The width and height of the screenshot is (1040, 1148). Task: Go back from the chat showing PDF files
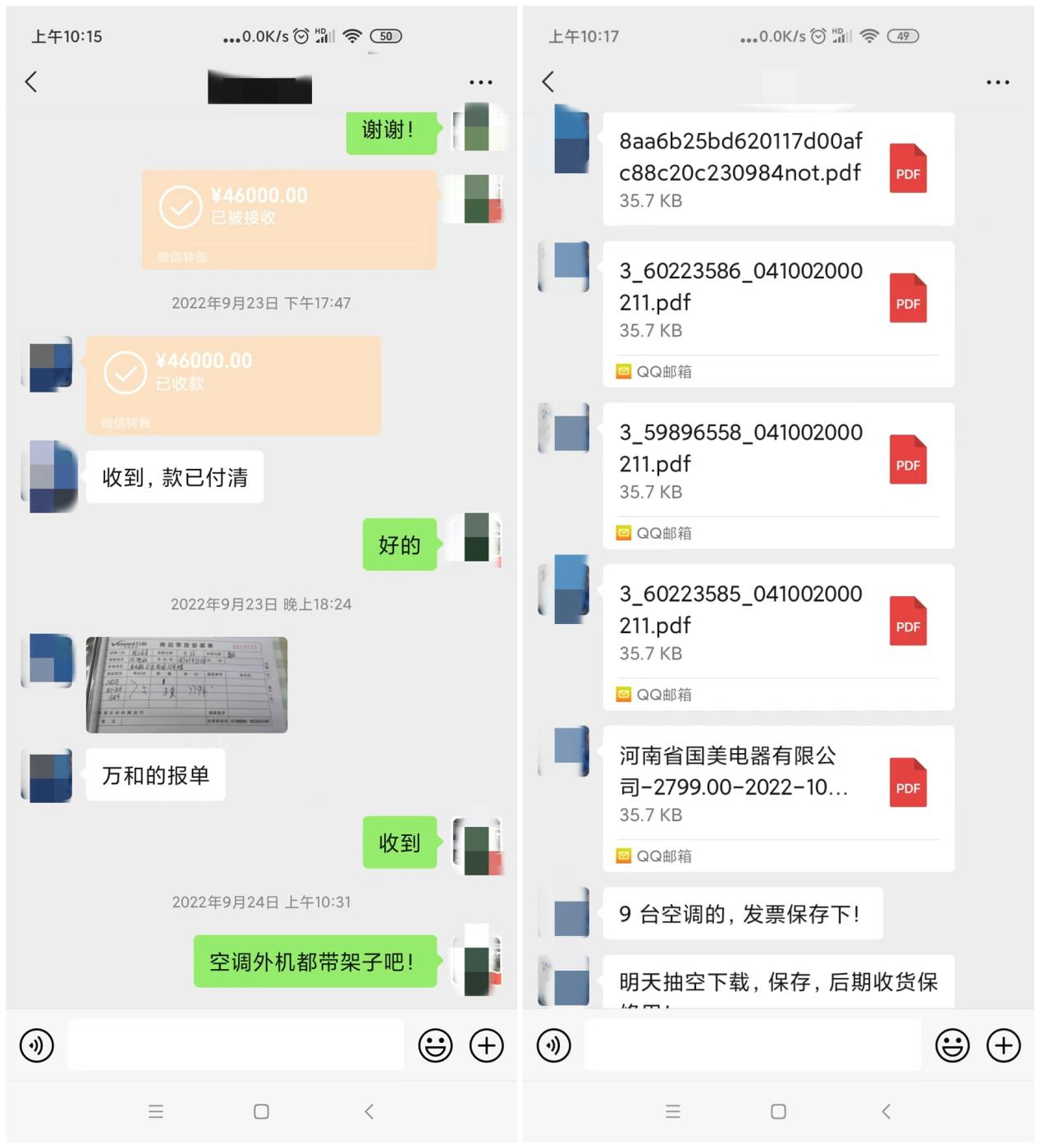click(x=548, y=81)
